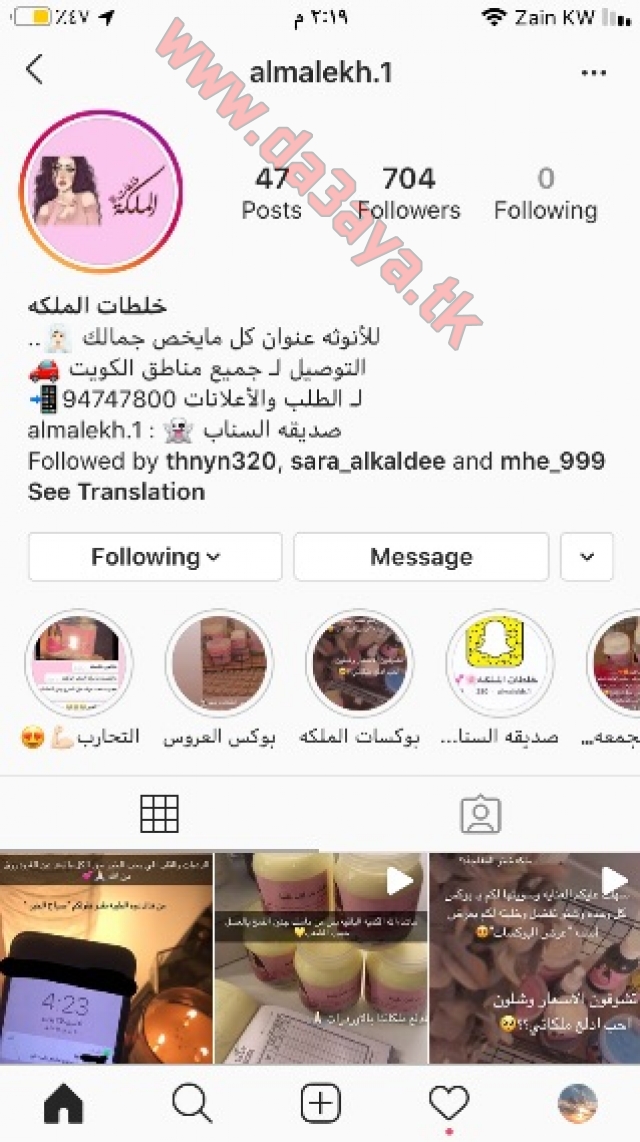Tap See Translation under the bio
The image size is (640, 1142).
(x=116, y=492)
